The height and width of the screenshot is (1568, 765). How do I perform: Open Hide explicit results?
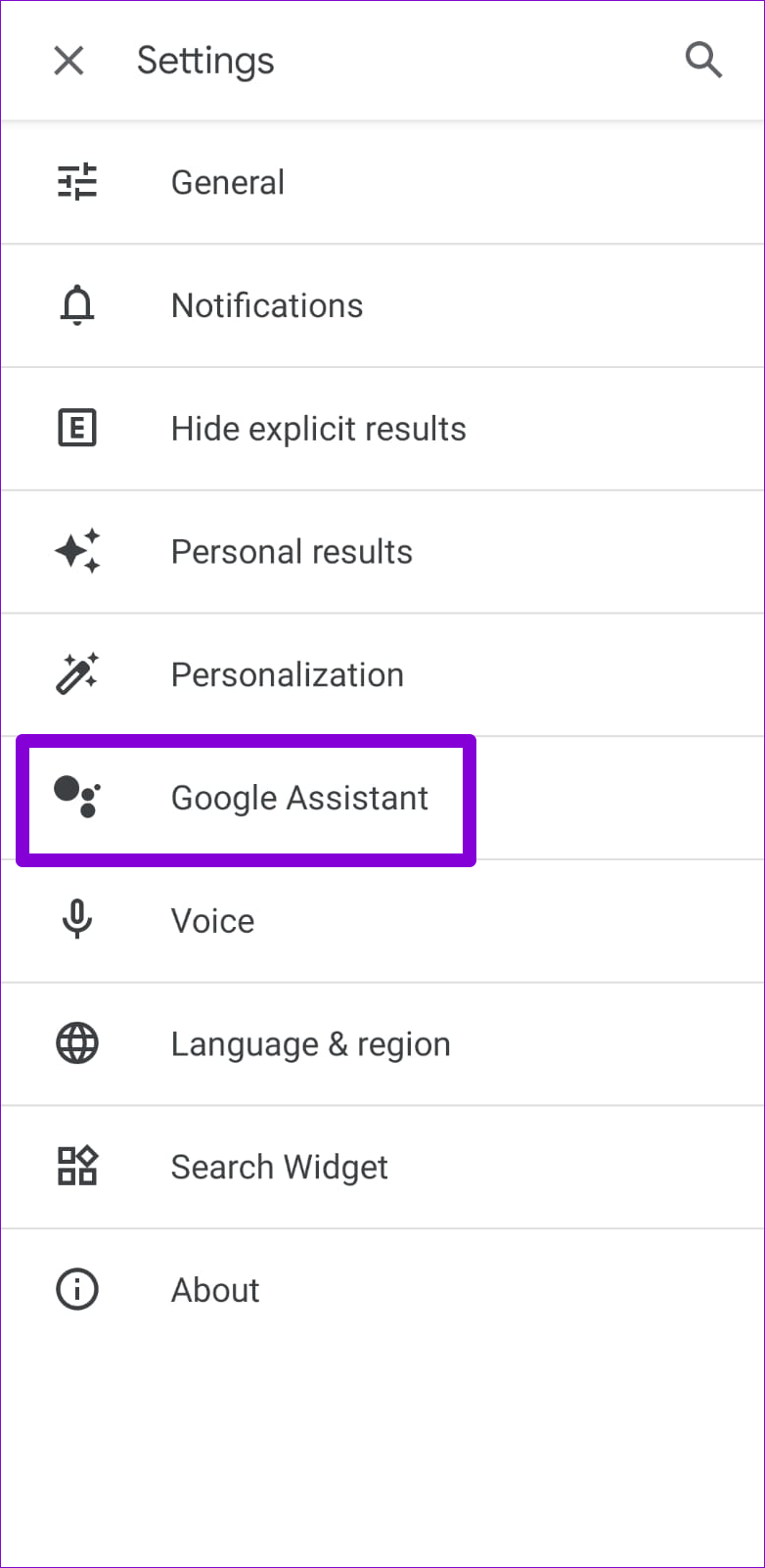click(x=318, y=429)
